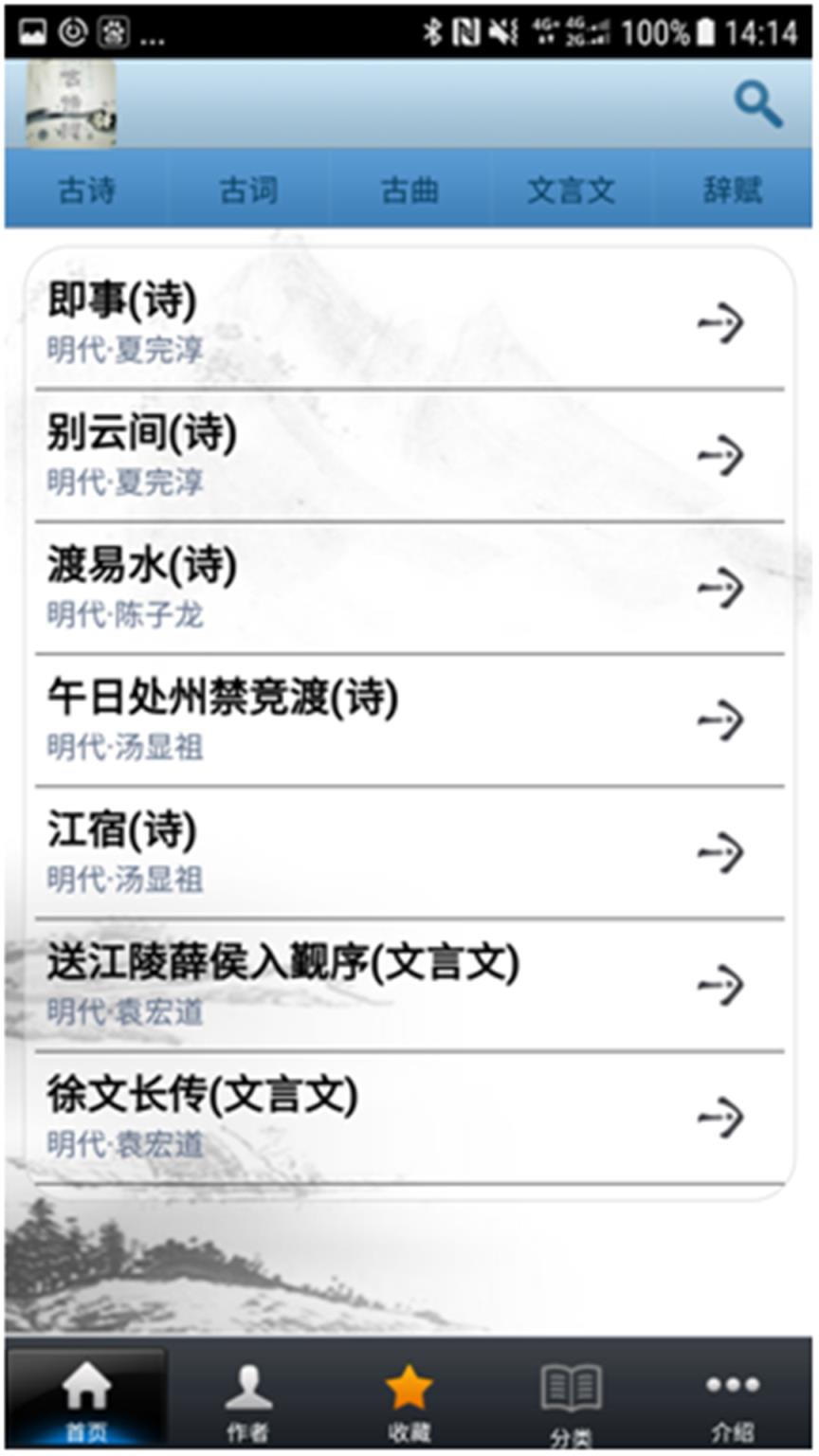Open the search magnifier icon
Screen dimensions: 819x1456
[x=758, y=104]
